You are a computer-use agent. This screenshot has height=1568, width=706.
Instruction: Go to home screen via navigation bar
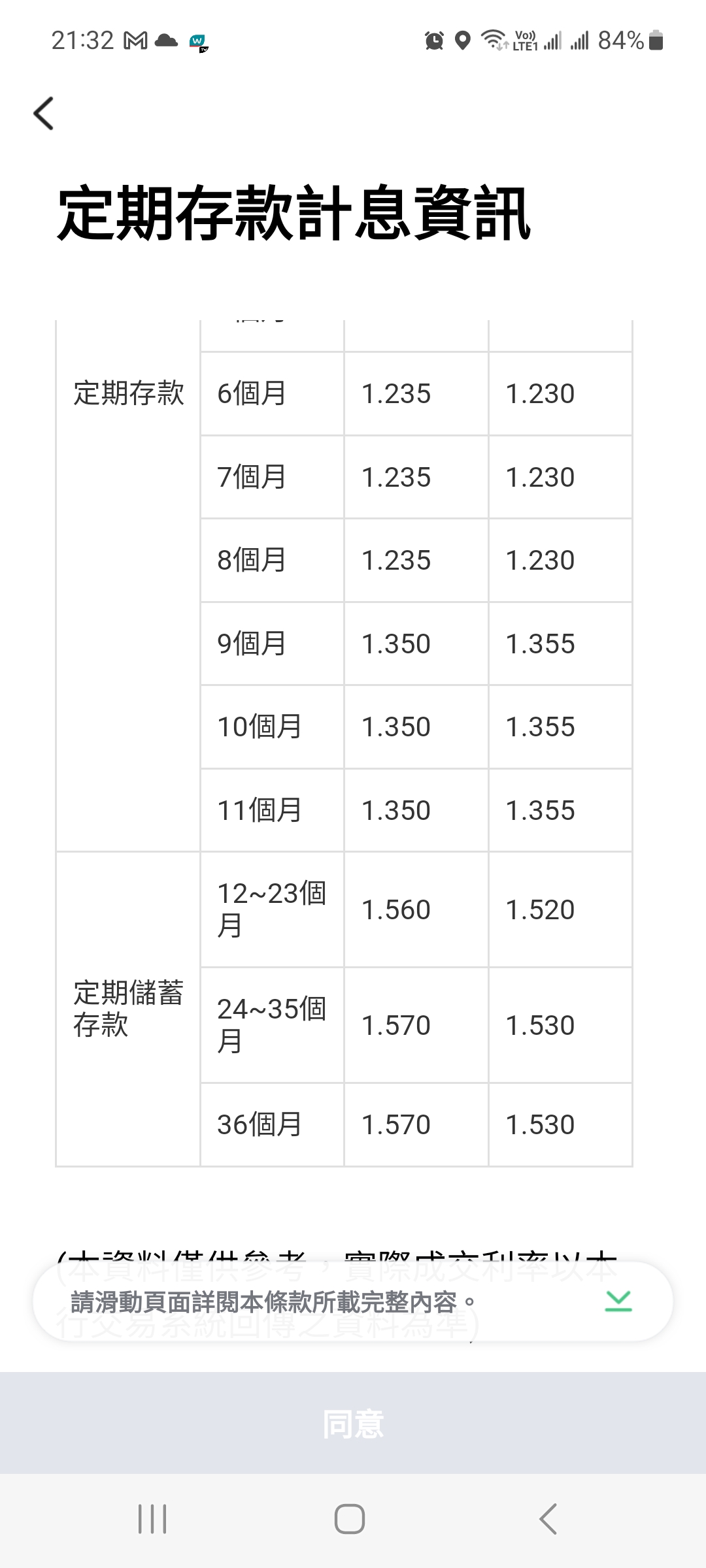pyautogui.click(x=350, y=1519)
